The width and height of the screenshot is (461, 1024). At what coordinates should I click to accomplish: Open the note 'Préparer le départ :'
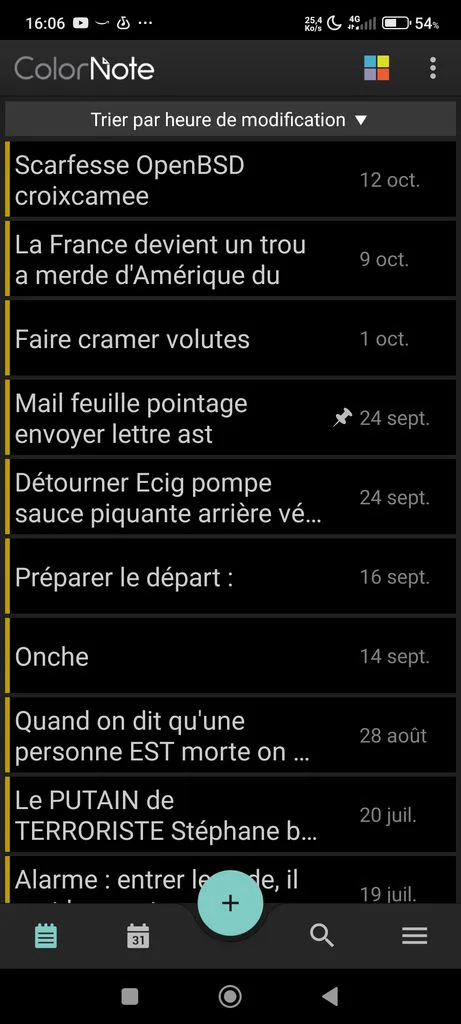(x=230, y=578)
